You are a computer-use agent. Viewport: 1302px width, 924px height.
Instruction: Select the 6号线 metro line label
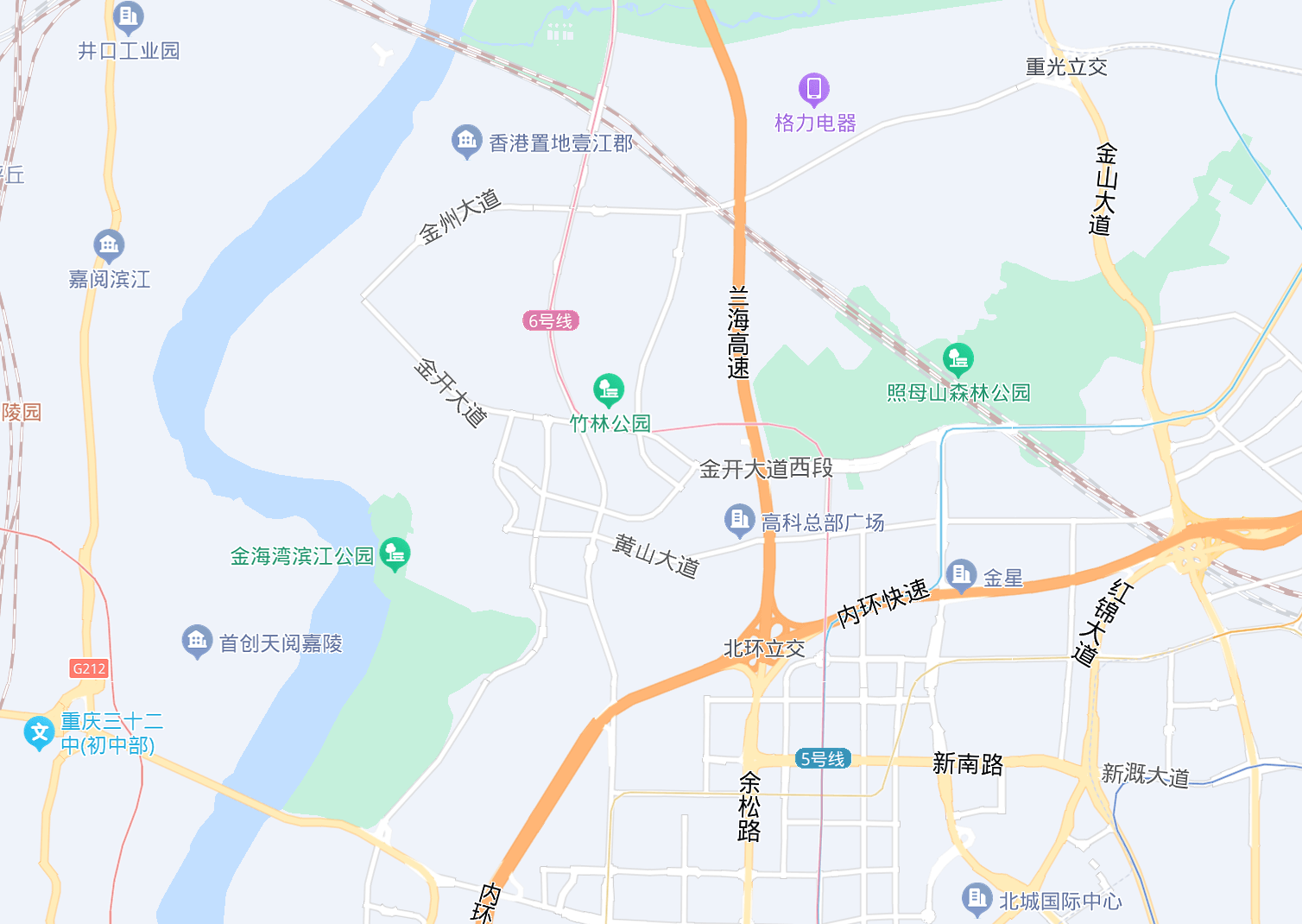pos(551,321)
